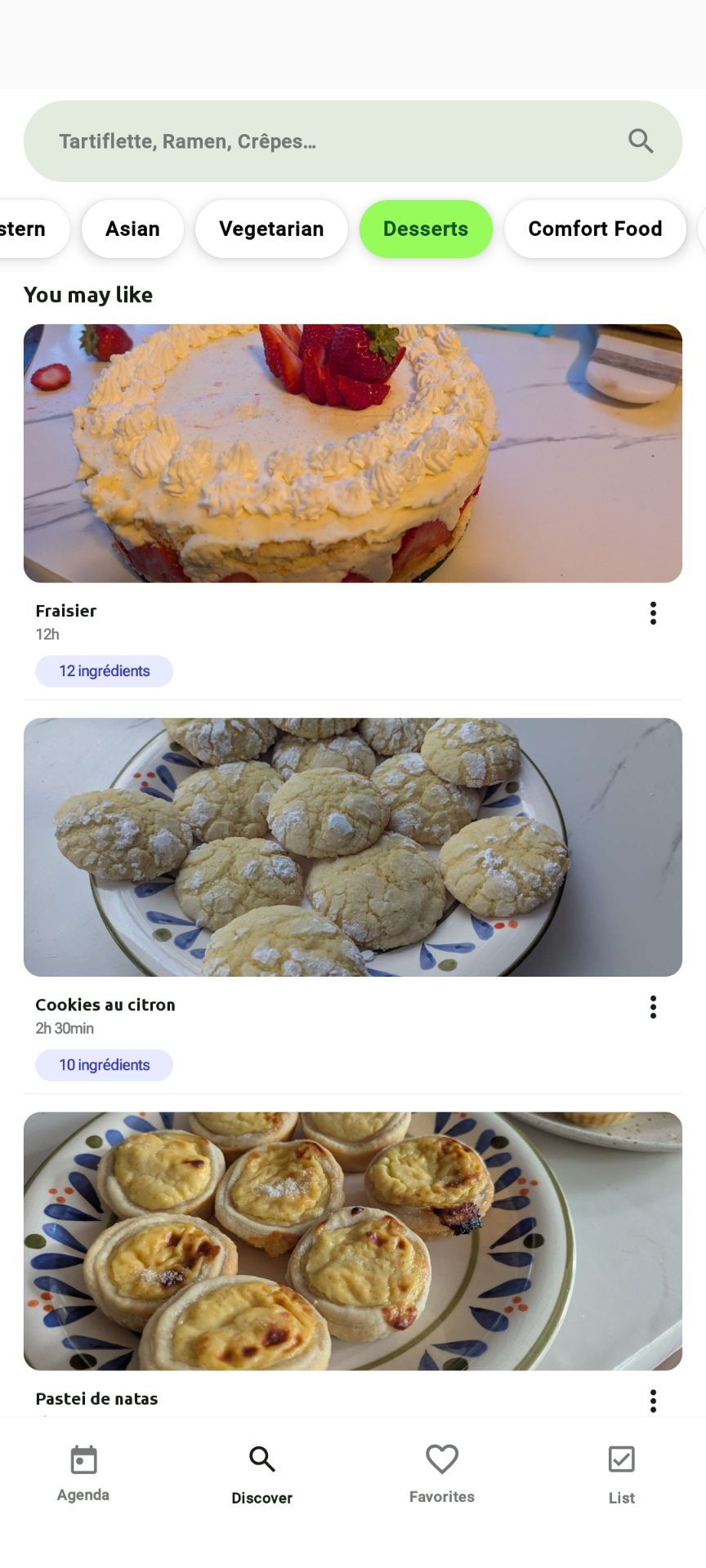Expand the 12 ingrédients tag for Fraisier
The width and height of the screenshot is (706, 1568).
104,670
